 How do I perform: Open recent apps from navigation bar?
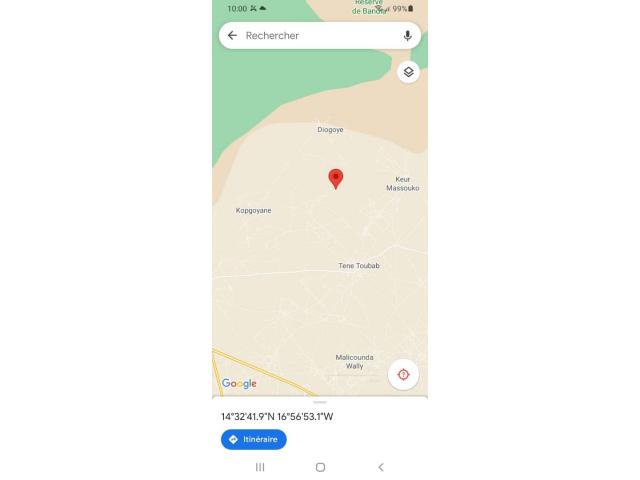click(x=260, y=467)
